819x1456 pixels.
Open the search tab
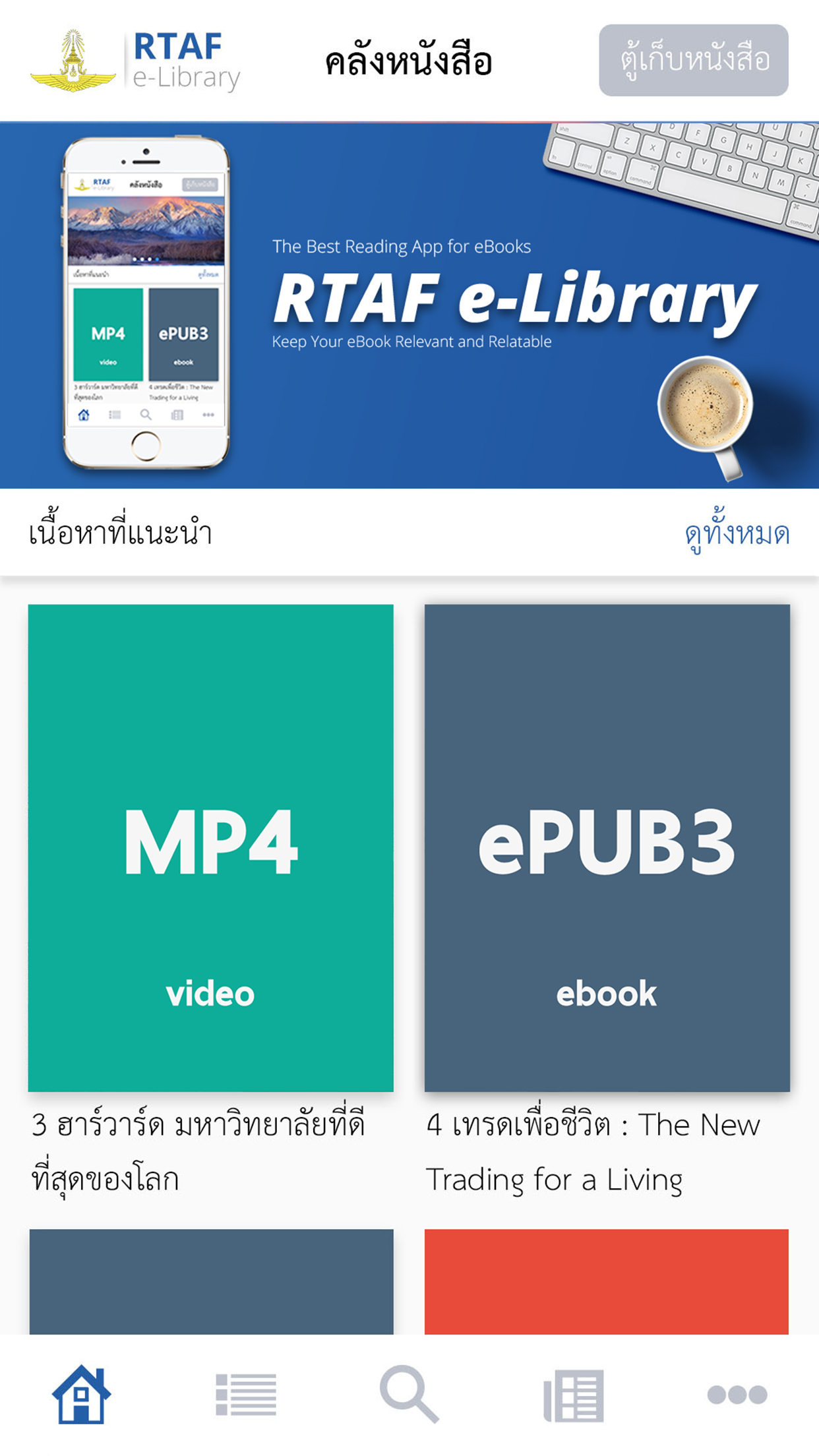(409, 1394)
